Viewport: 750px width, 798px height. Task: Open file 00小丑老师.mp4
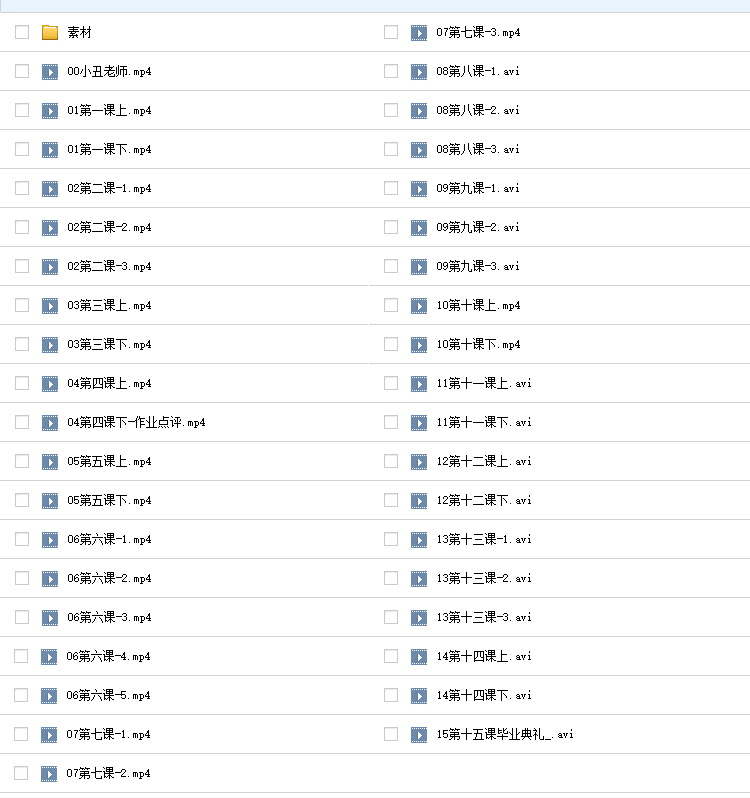tap(109, 72)
